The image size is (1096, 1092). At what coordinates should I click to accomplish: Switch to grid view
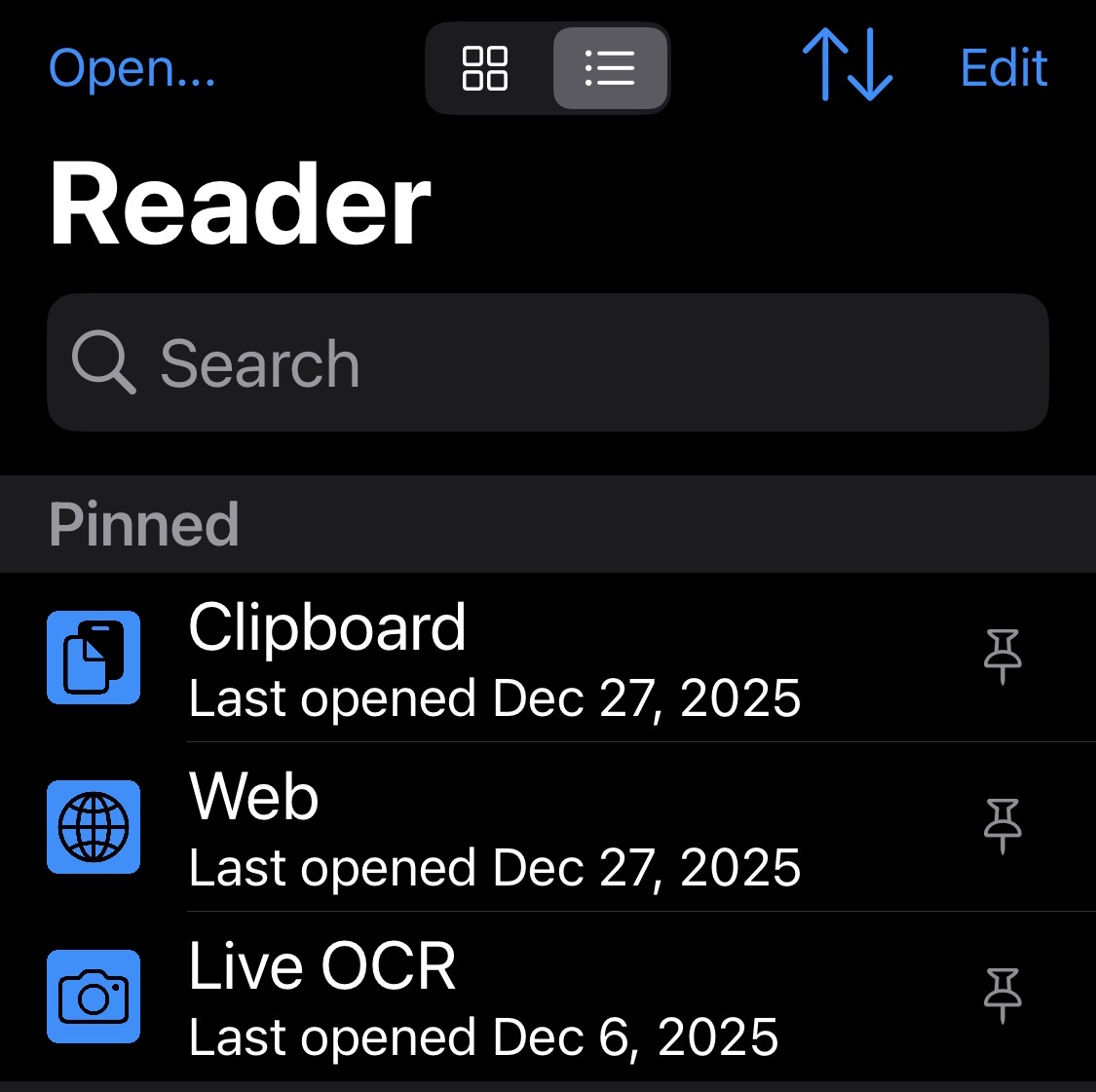click(x=485, y=69)
